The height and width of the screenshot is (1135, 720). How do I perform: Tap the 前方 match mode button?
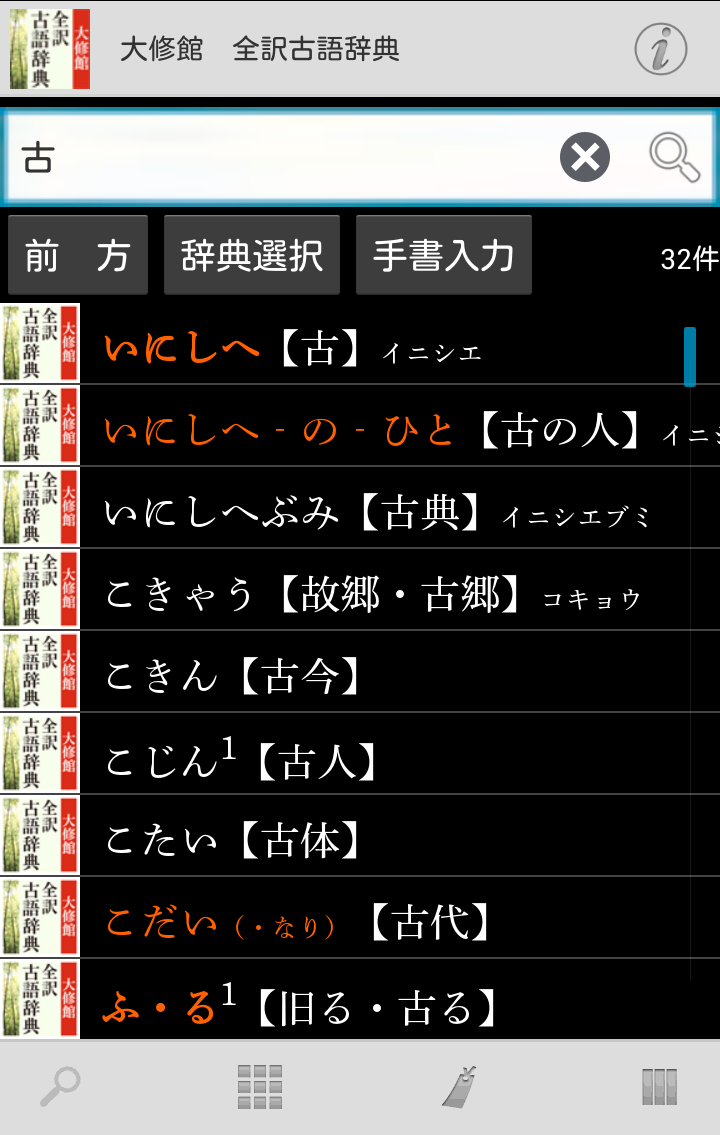[78, 255]
